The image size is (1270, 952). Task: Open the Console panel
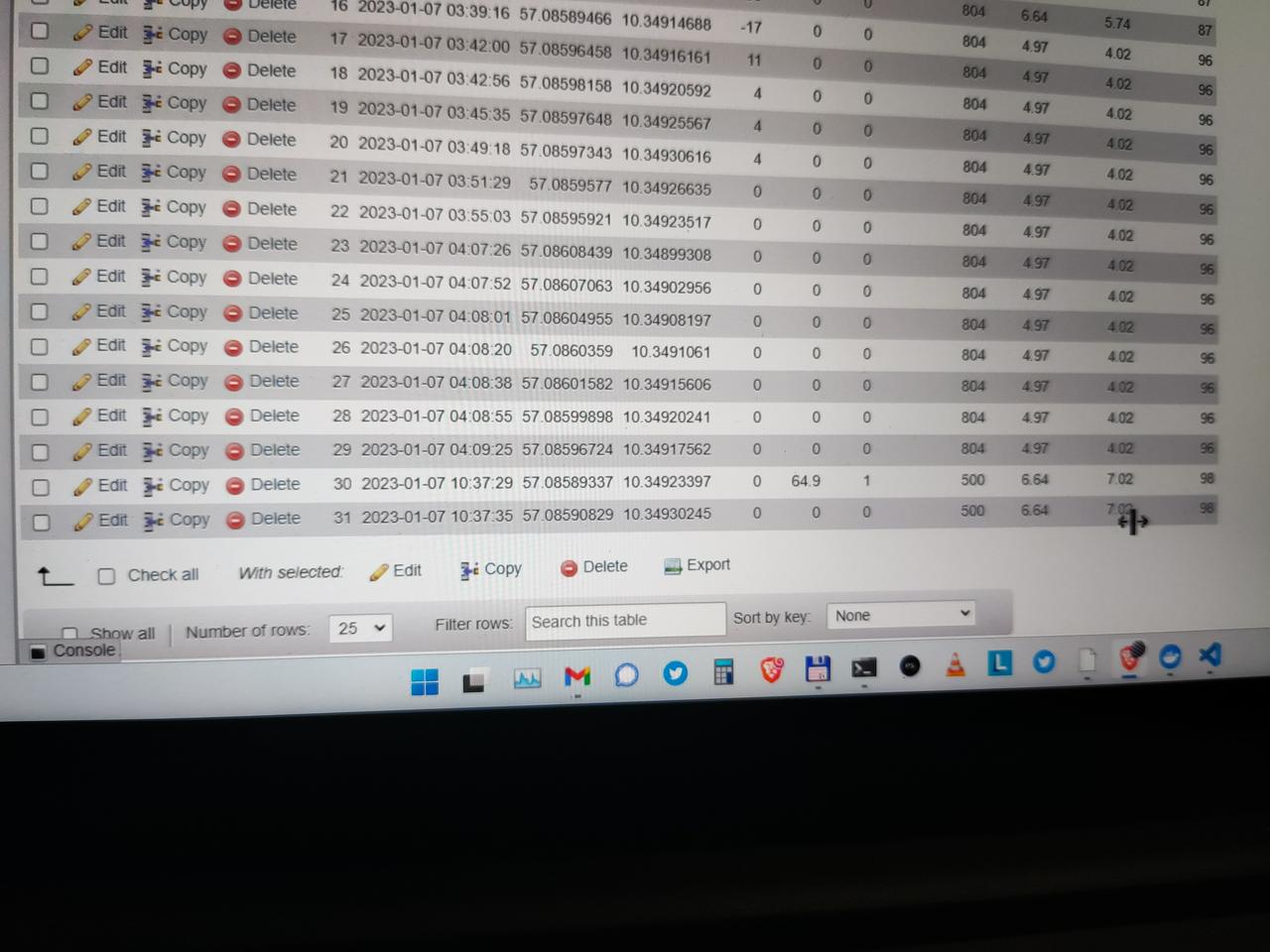click(x=74, y=651)
